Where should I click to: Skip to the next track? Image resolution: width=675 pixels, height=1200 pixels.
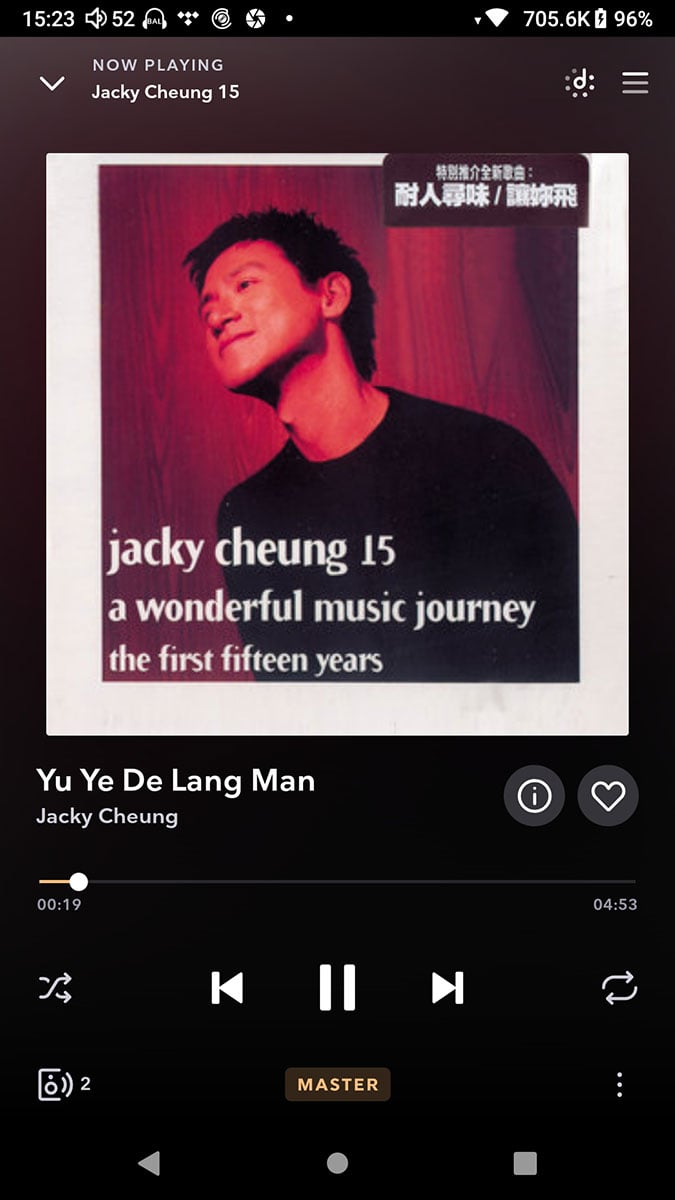[x=447, y=988]
